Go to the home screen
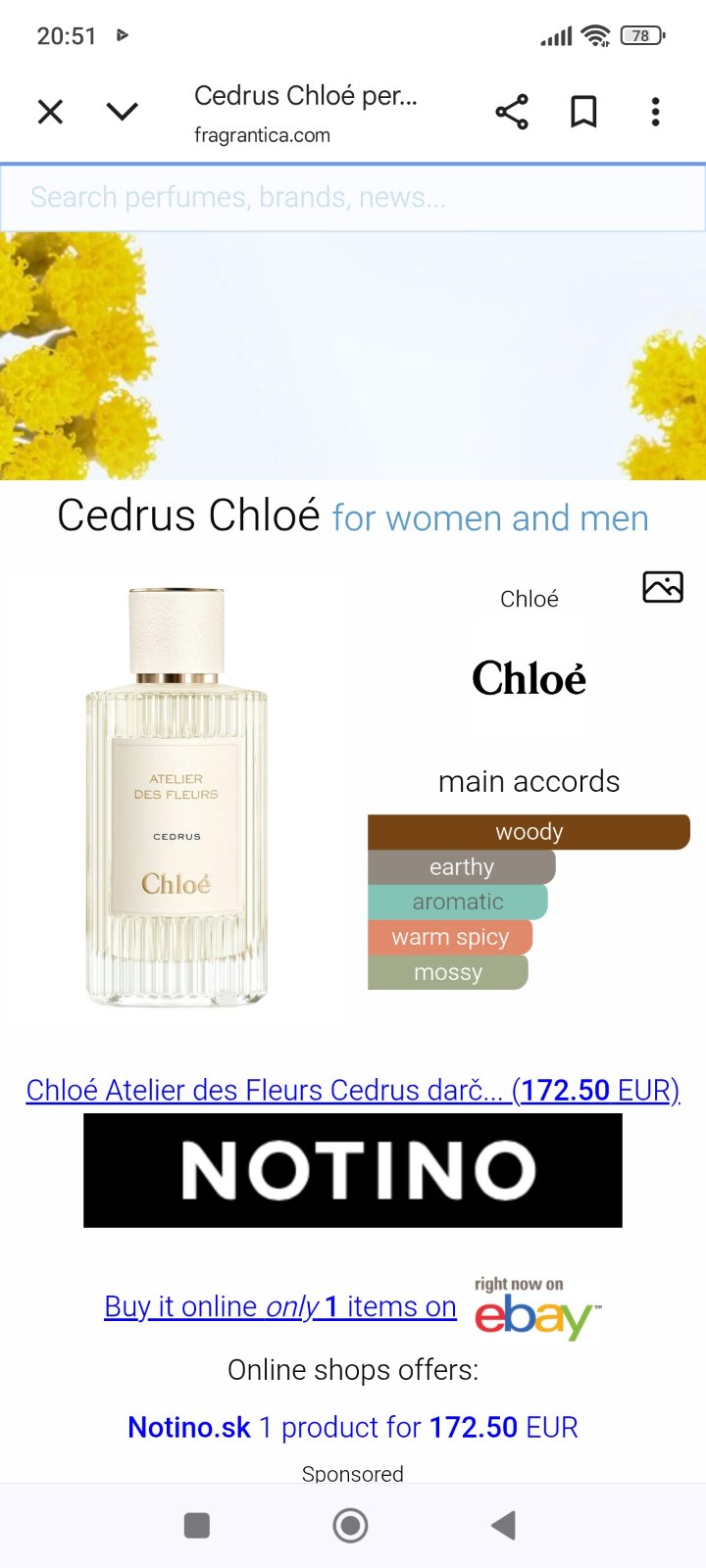 coord(350,1525)
